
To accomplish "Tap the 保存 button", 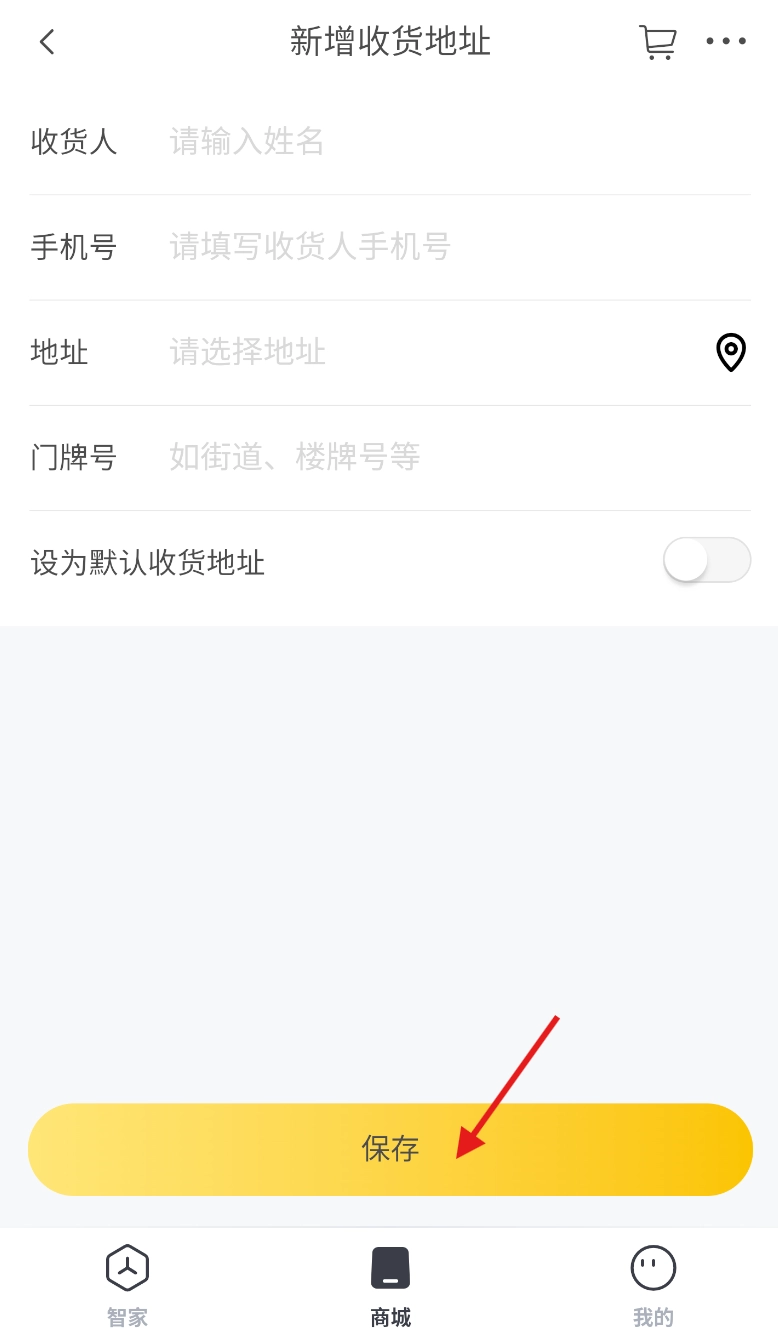I will click(390, 1149).
